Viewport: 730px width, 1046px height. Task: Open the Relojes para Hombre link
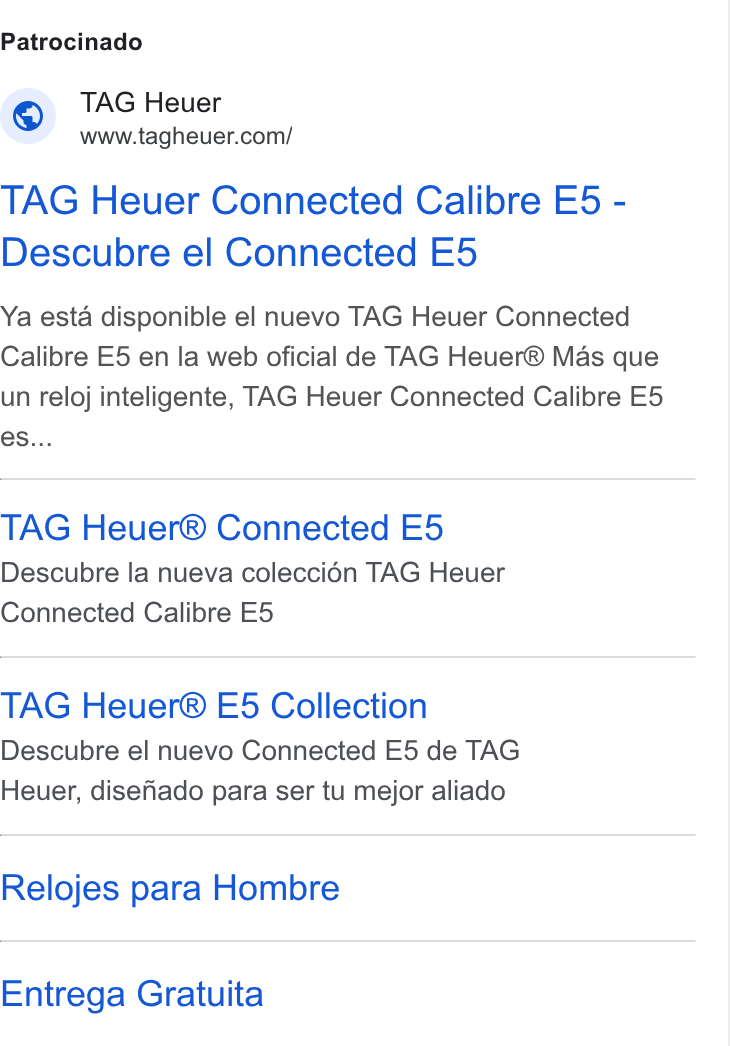pyautogui.click(x=170, y=888)
